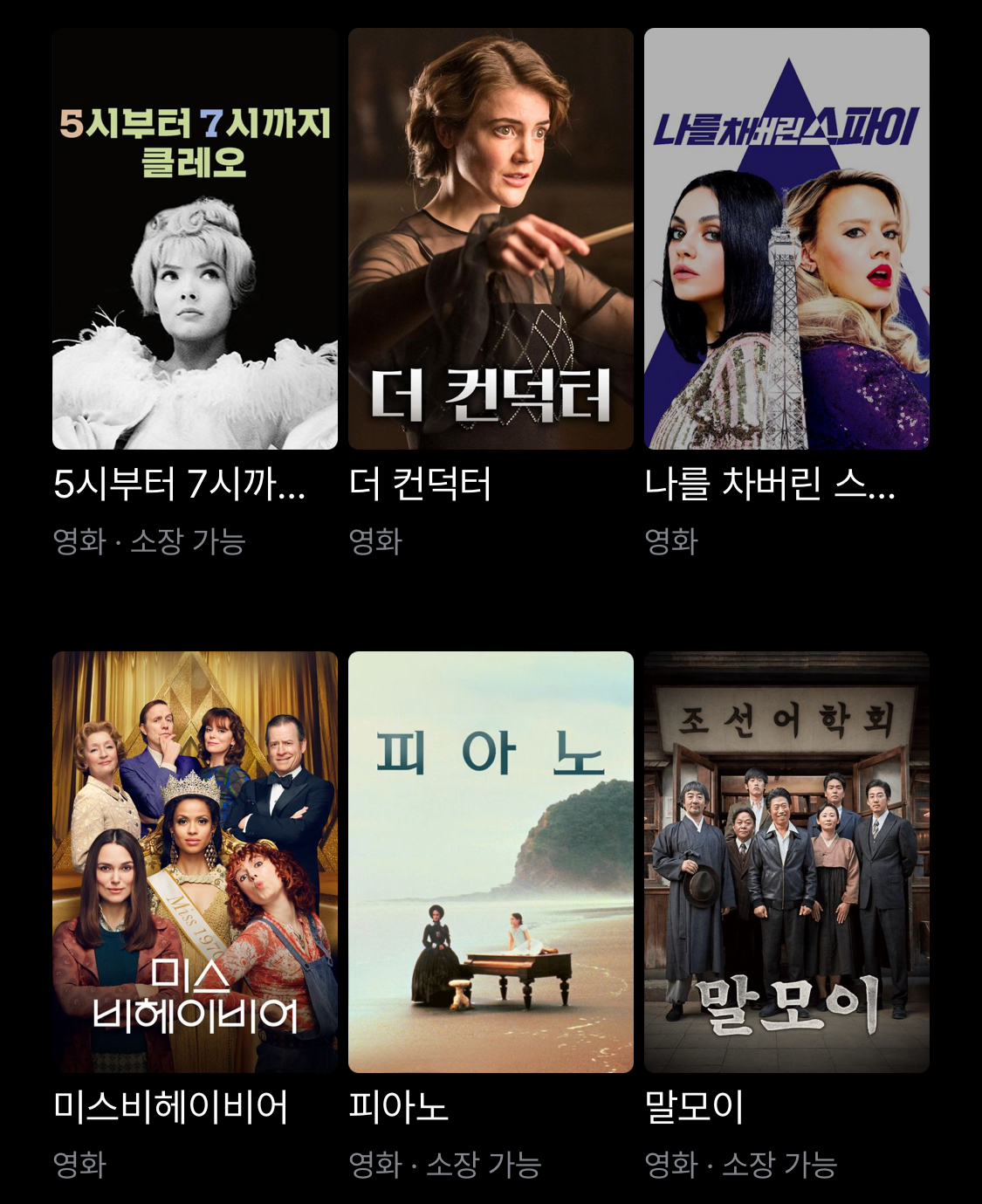The width and height of the screenshot is (982, 1204).
Task: Open the movie 5시부터 7시까지 클레오
Action: [195, 239]
